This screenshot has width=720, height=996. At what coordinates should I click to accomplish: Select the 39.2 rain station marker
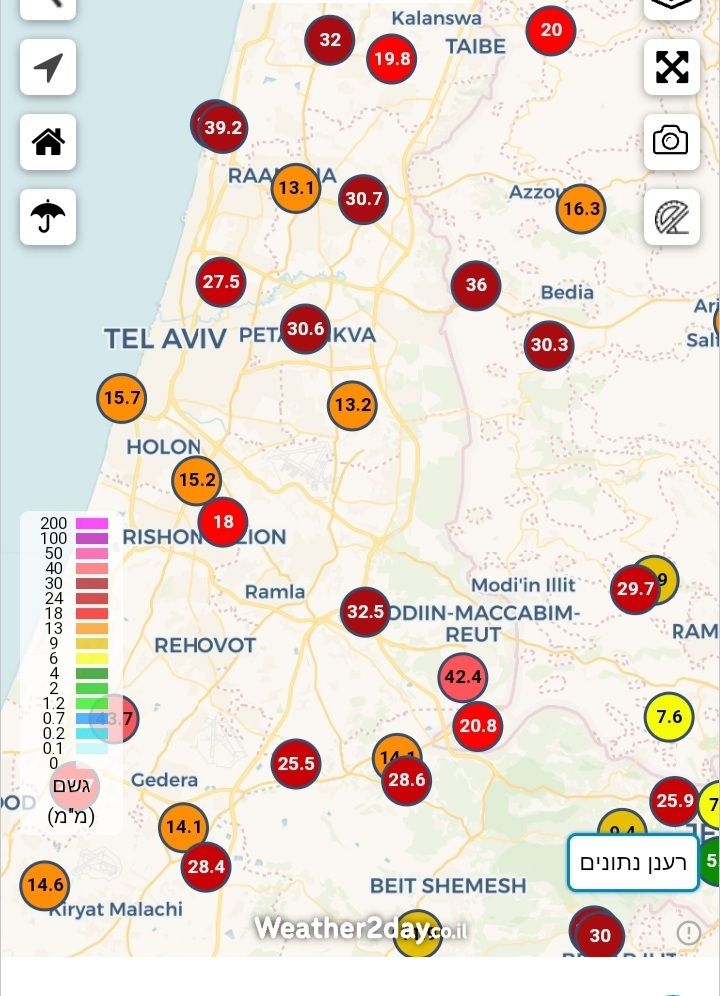click(x=223, y=128)
